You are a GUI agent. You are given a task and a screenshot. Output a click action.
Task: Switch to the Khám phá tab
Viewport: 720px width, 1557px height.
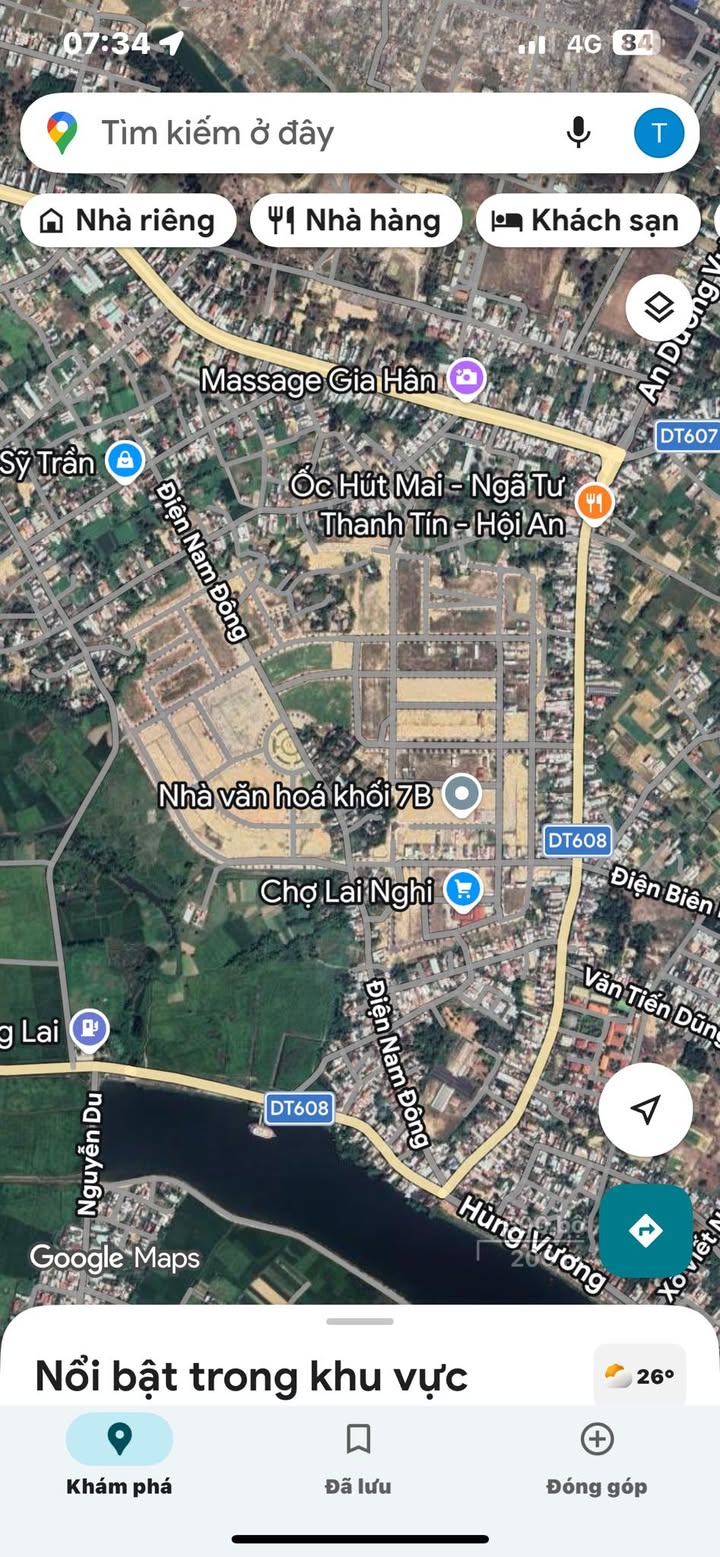119,1456
